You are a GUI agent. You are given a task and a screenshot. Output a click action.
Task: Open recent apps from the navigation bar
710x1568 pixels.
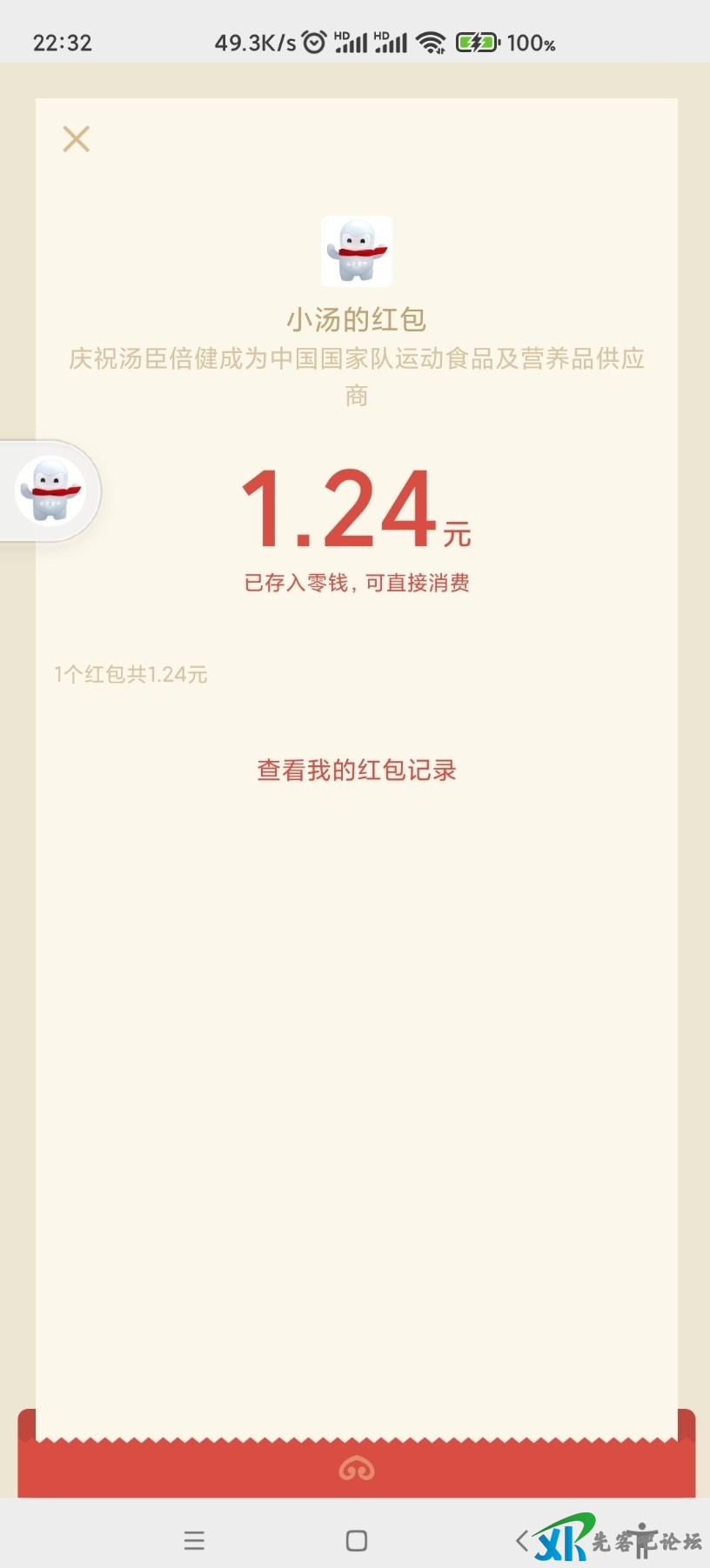click(x=194, y=1540)
